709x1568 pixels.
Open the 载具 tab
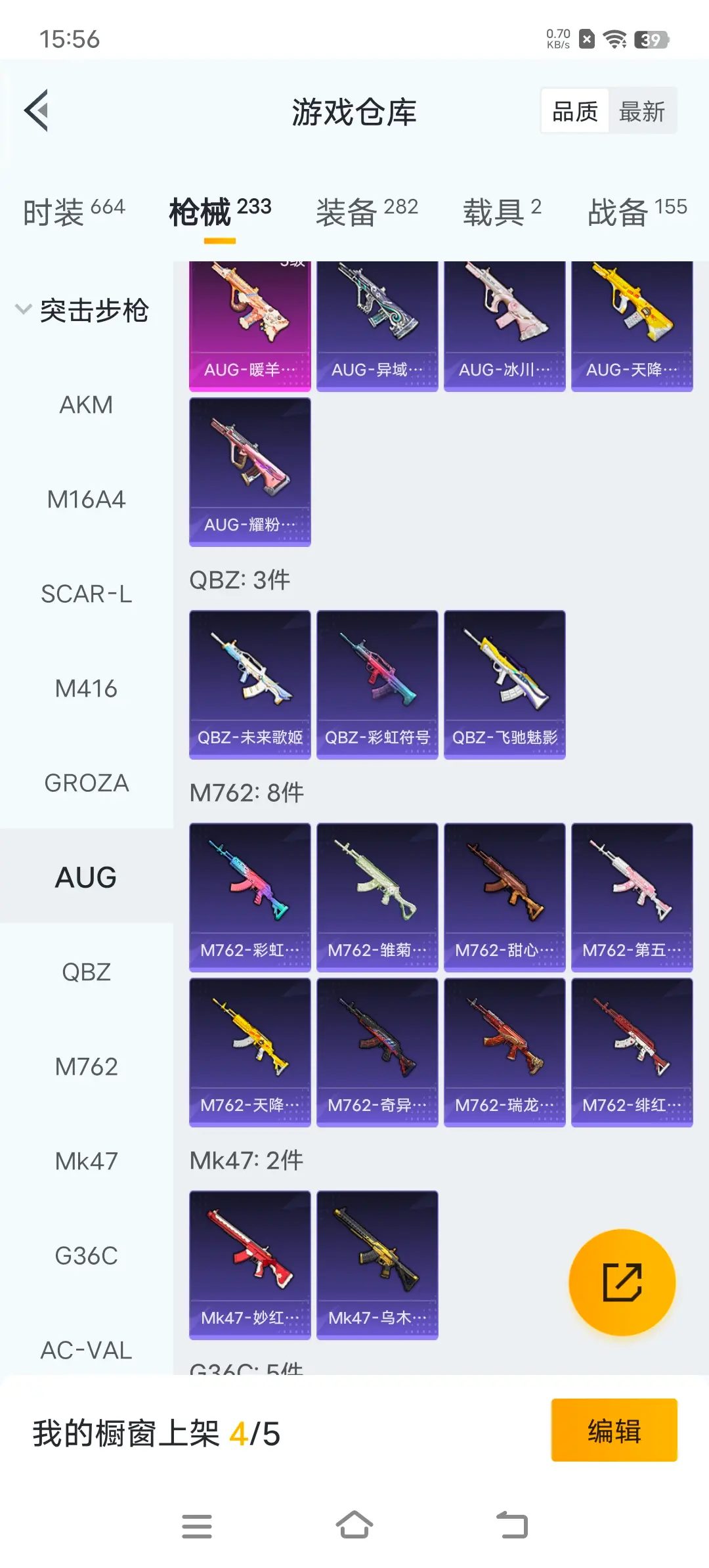pyautogui.click(x=502, y=211)
